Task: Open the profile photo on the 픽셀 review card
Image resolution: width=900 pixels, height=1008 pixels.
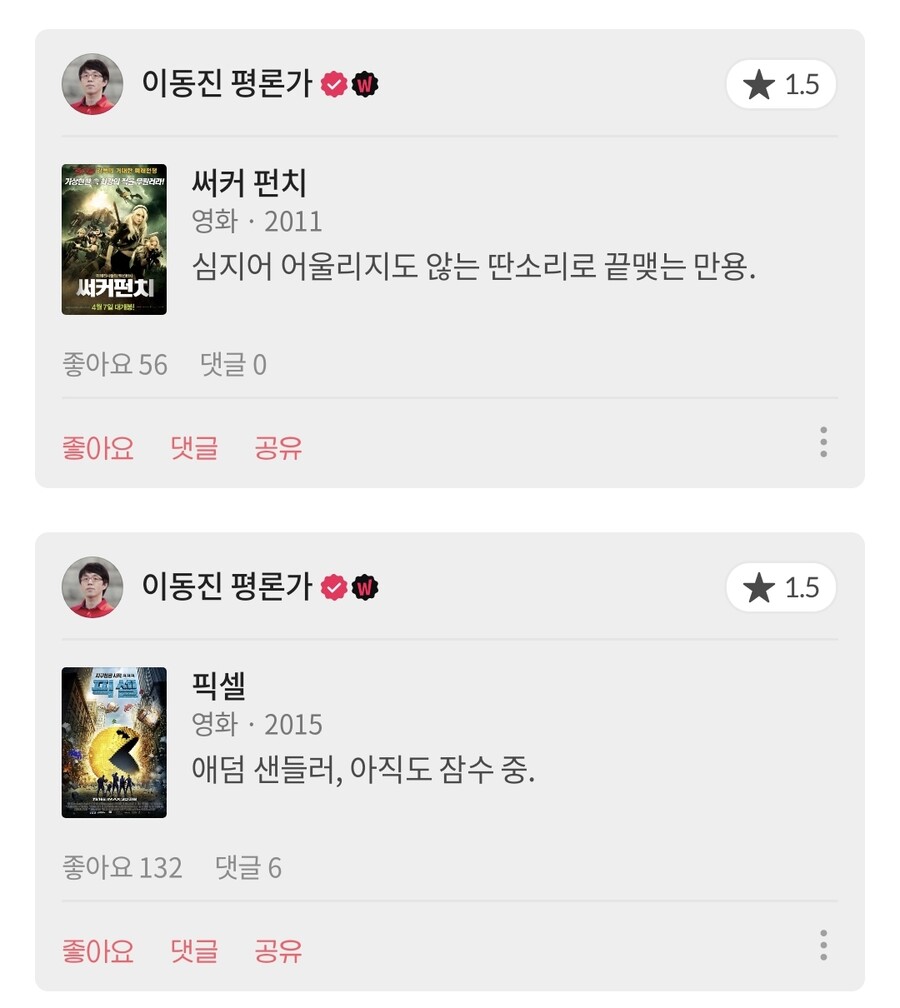Action: pos(92,588)
